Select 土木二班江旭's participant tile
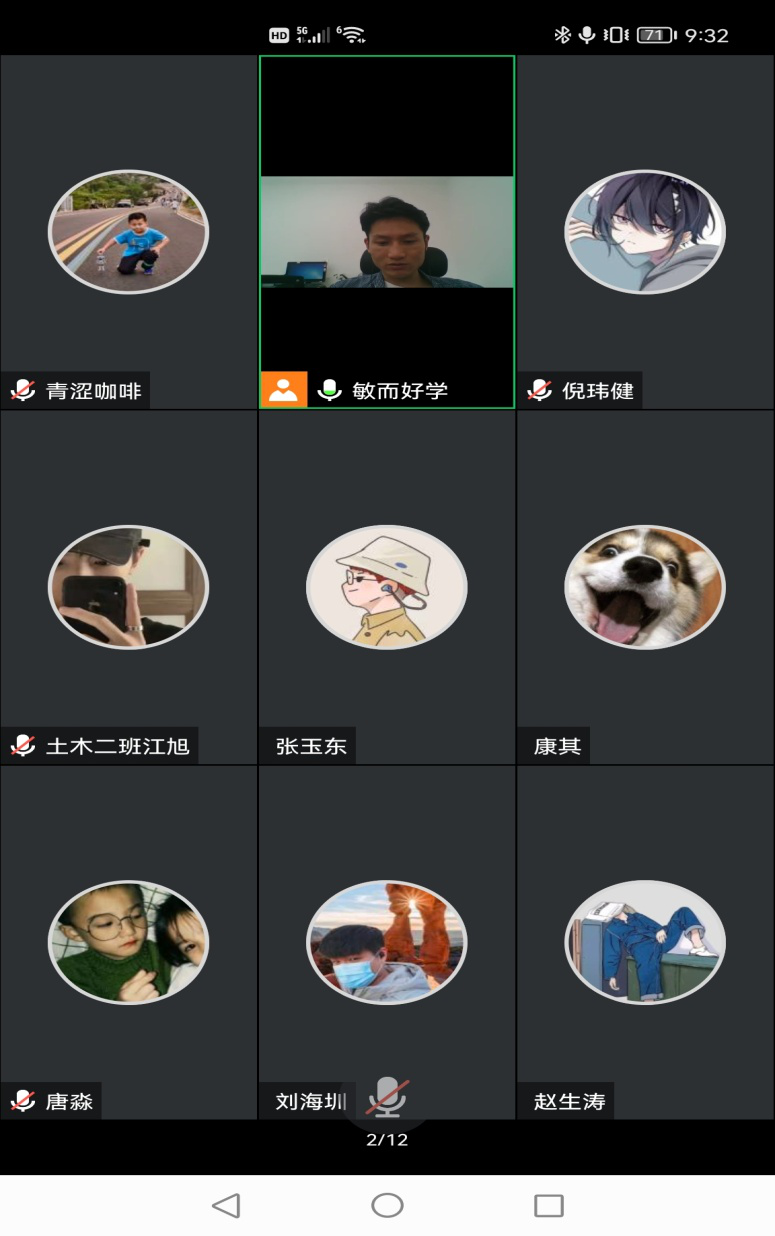The width and height of the screenshot is (775, 1236). click(128, 587)
